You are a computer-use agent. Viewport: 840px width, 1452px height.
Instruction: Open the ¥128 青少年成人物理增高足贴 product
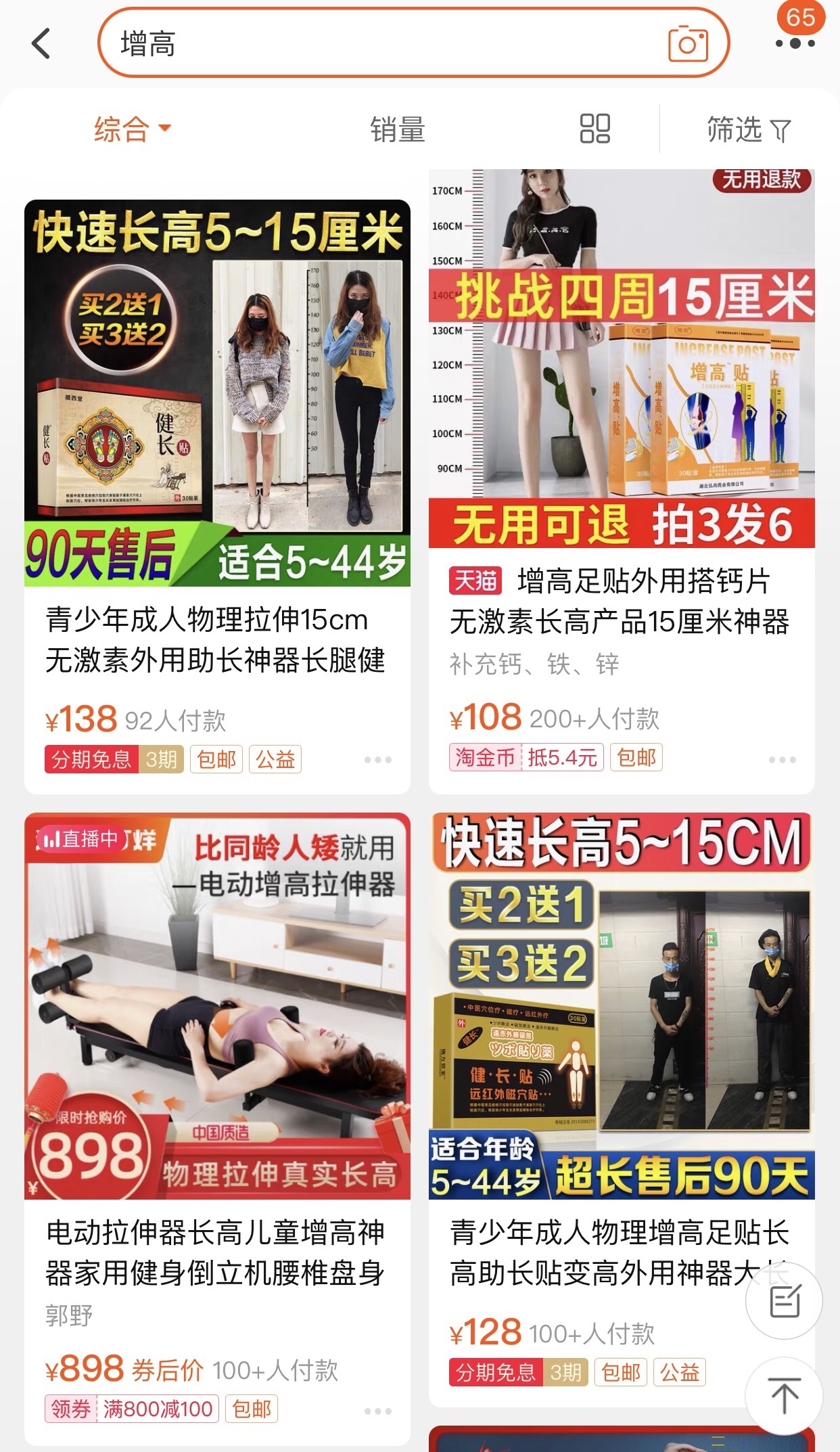pyautogui.click(x=609, y=1252)
